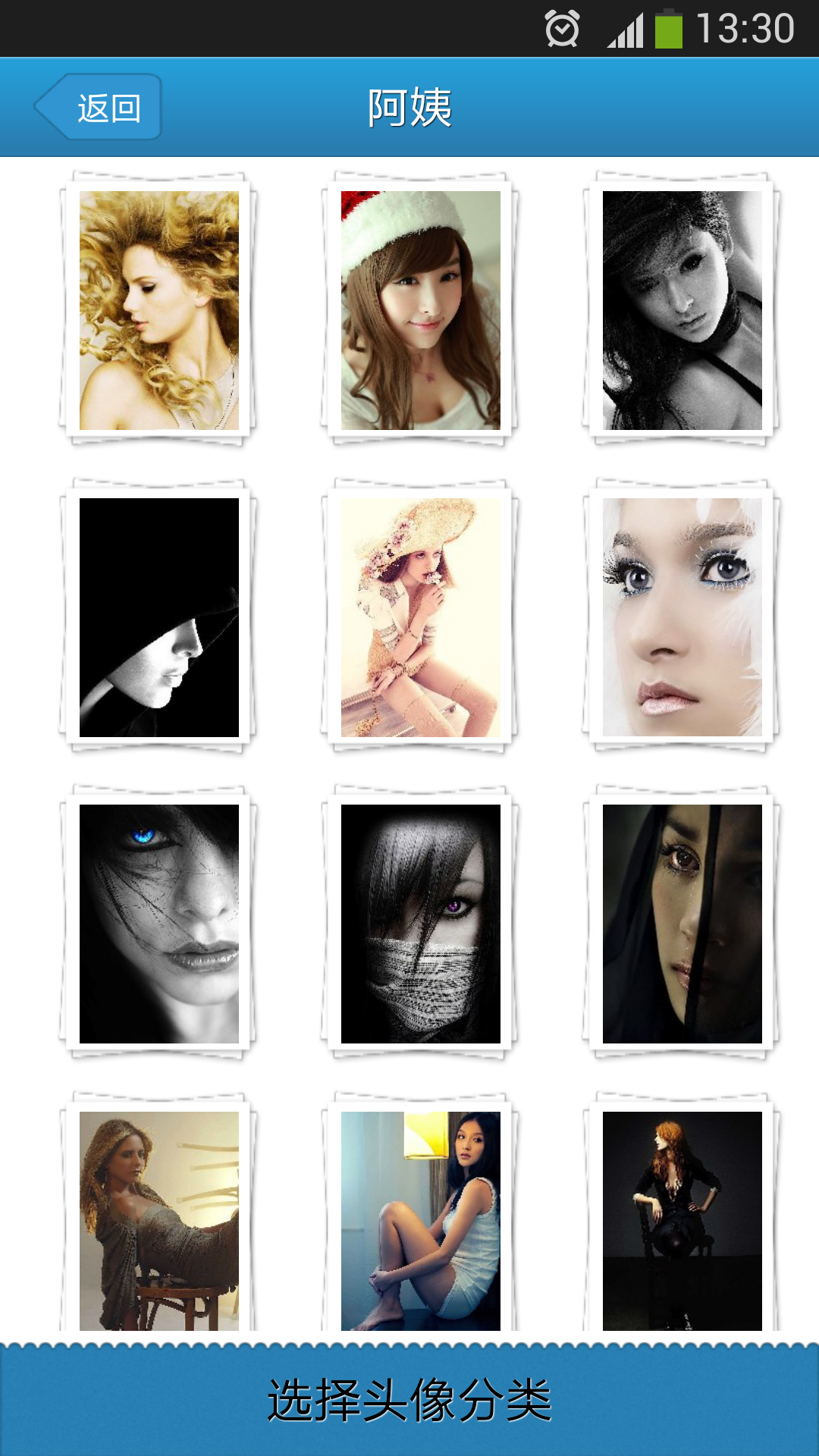Screen dimensions: 819x1456
Task: Pick the red-haired avatar on dark background
Action: click(682, 1219)
